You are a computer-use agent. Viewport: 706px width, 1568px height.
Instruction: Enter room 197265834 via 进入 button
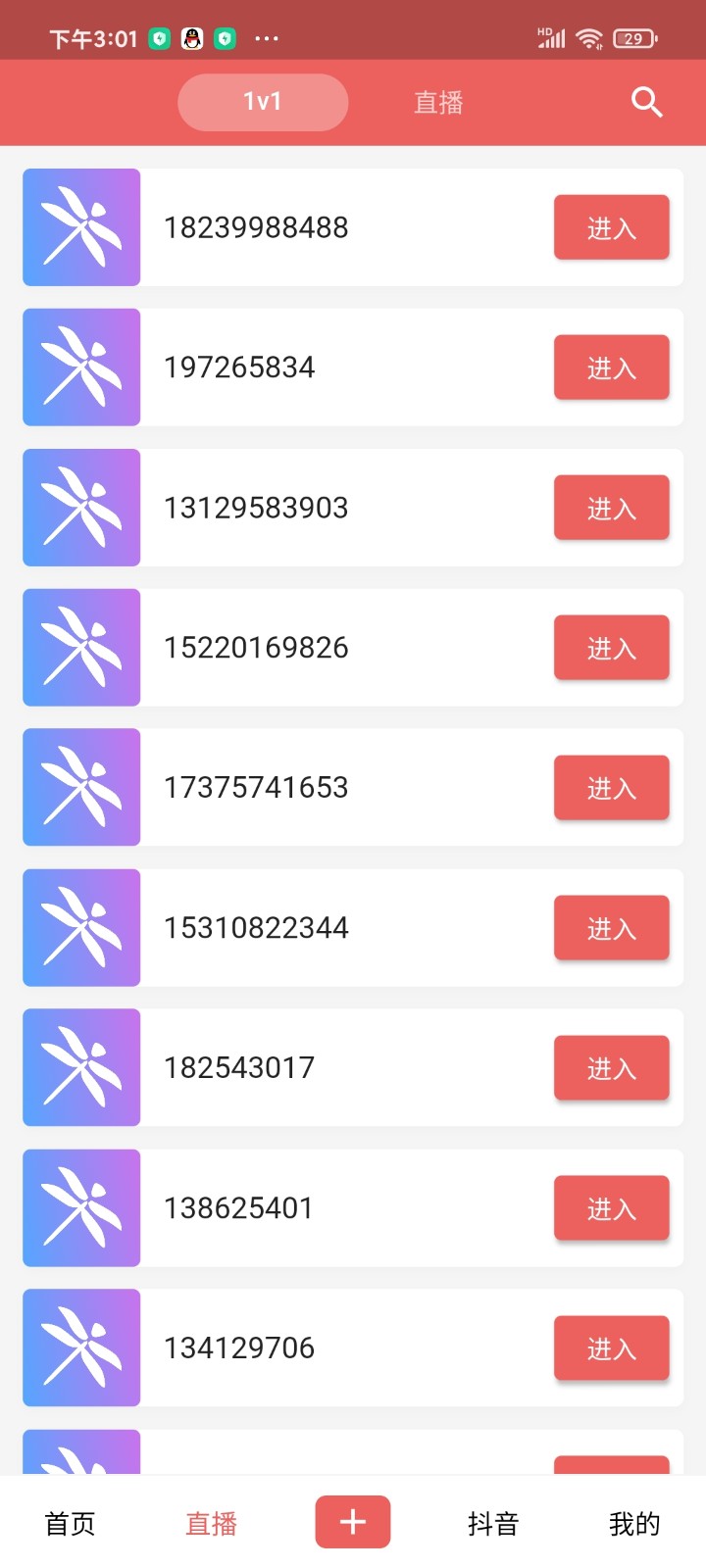pyautogui.click(x=612, y=367)
